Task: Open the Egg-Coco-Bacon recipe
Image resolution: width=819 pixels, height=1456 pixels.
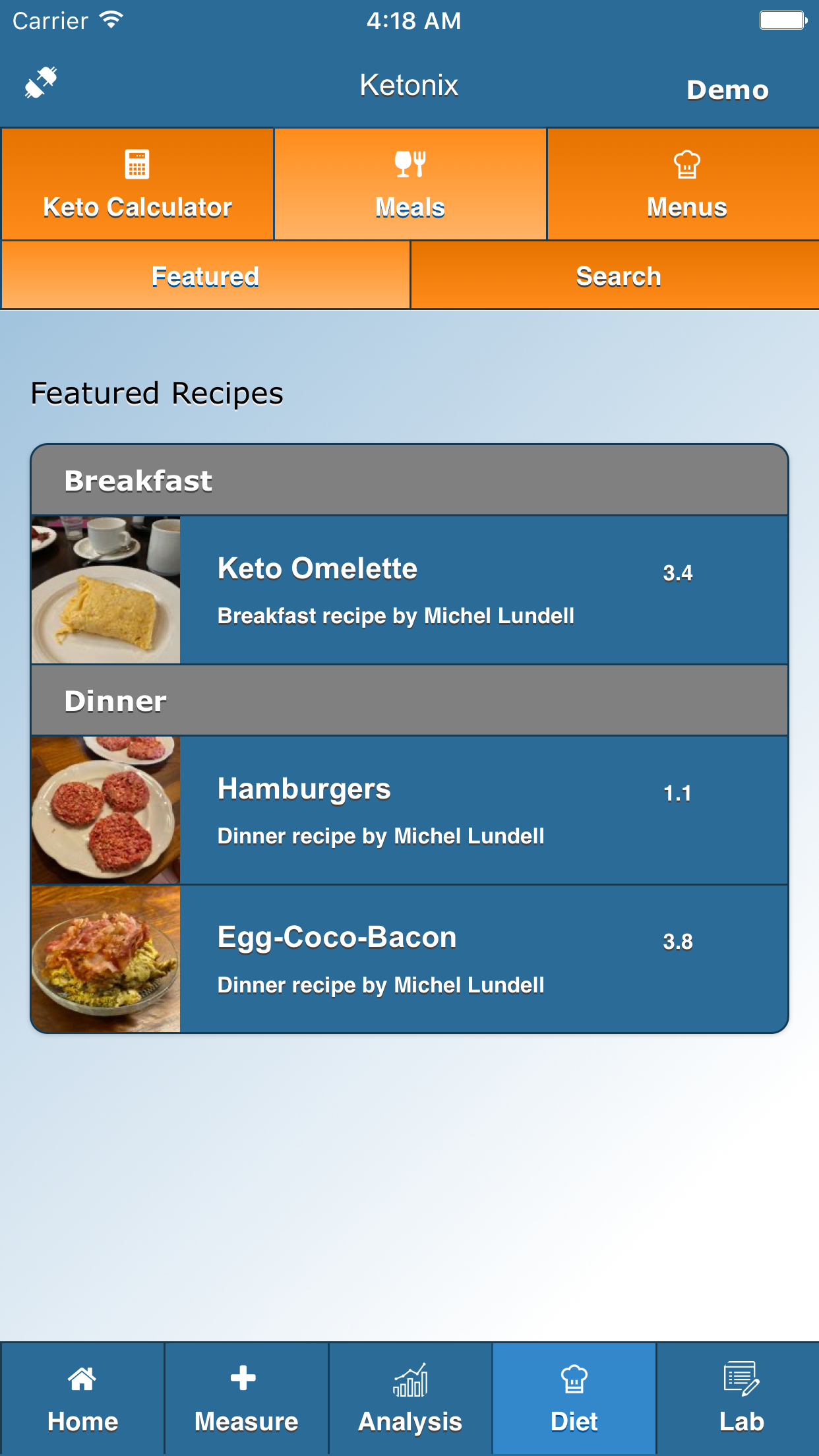Action: [409, 959]
